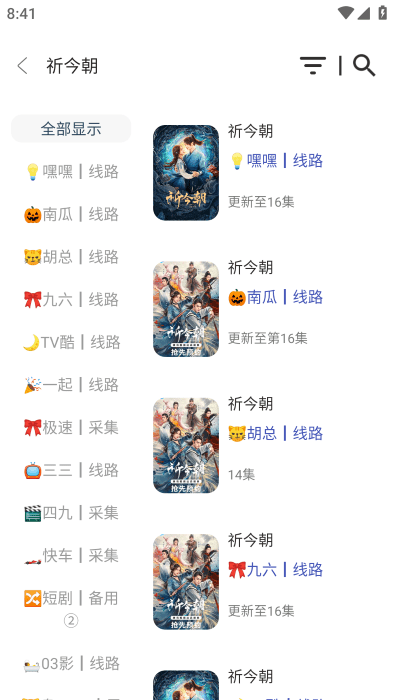
Task: Choose the TV酷 | 线路 source
Action: (71, 342)
